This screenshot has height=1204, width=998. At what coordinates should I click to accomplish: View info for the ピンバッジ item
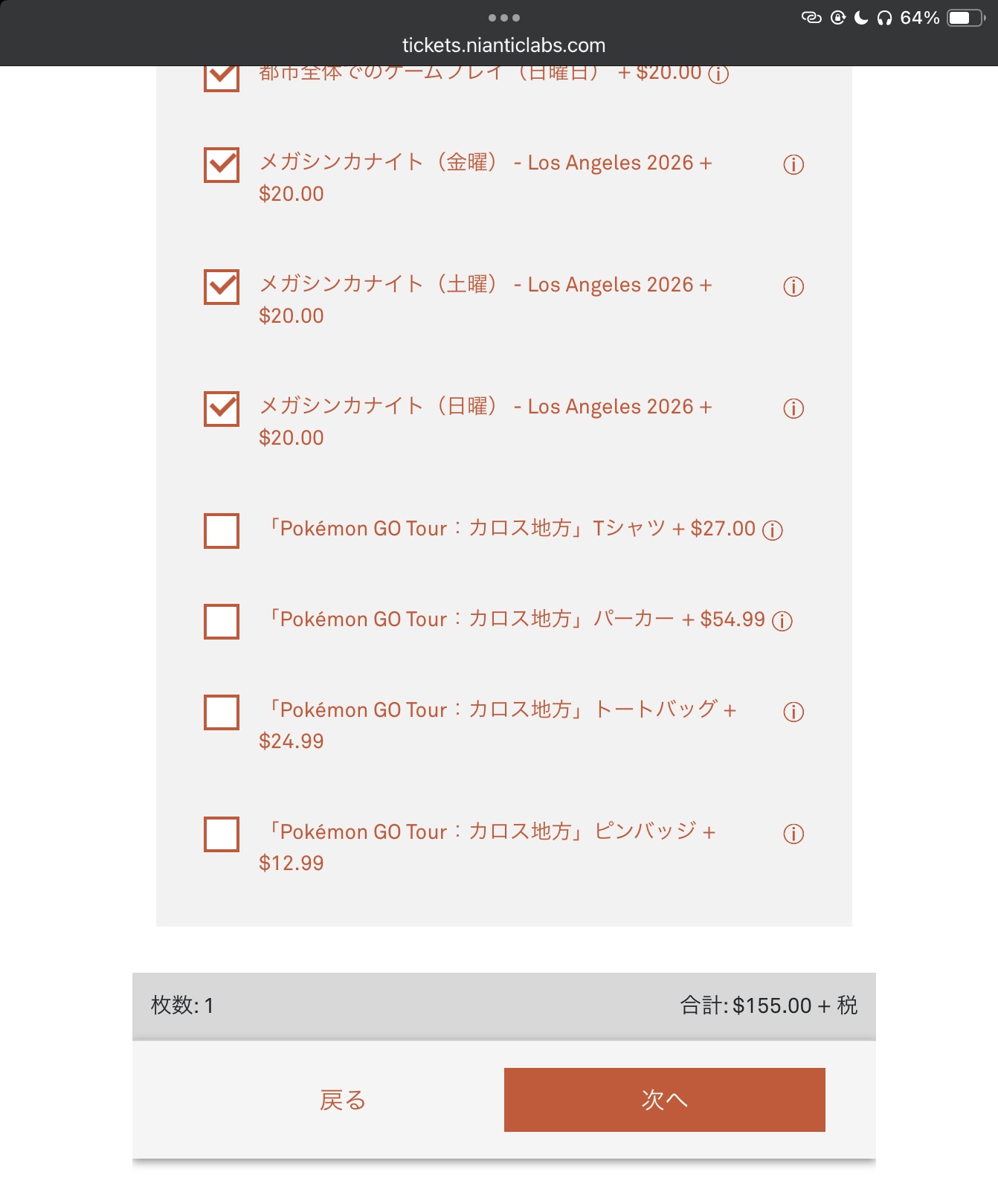(793, 834)
